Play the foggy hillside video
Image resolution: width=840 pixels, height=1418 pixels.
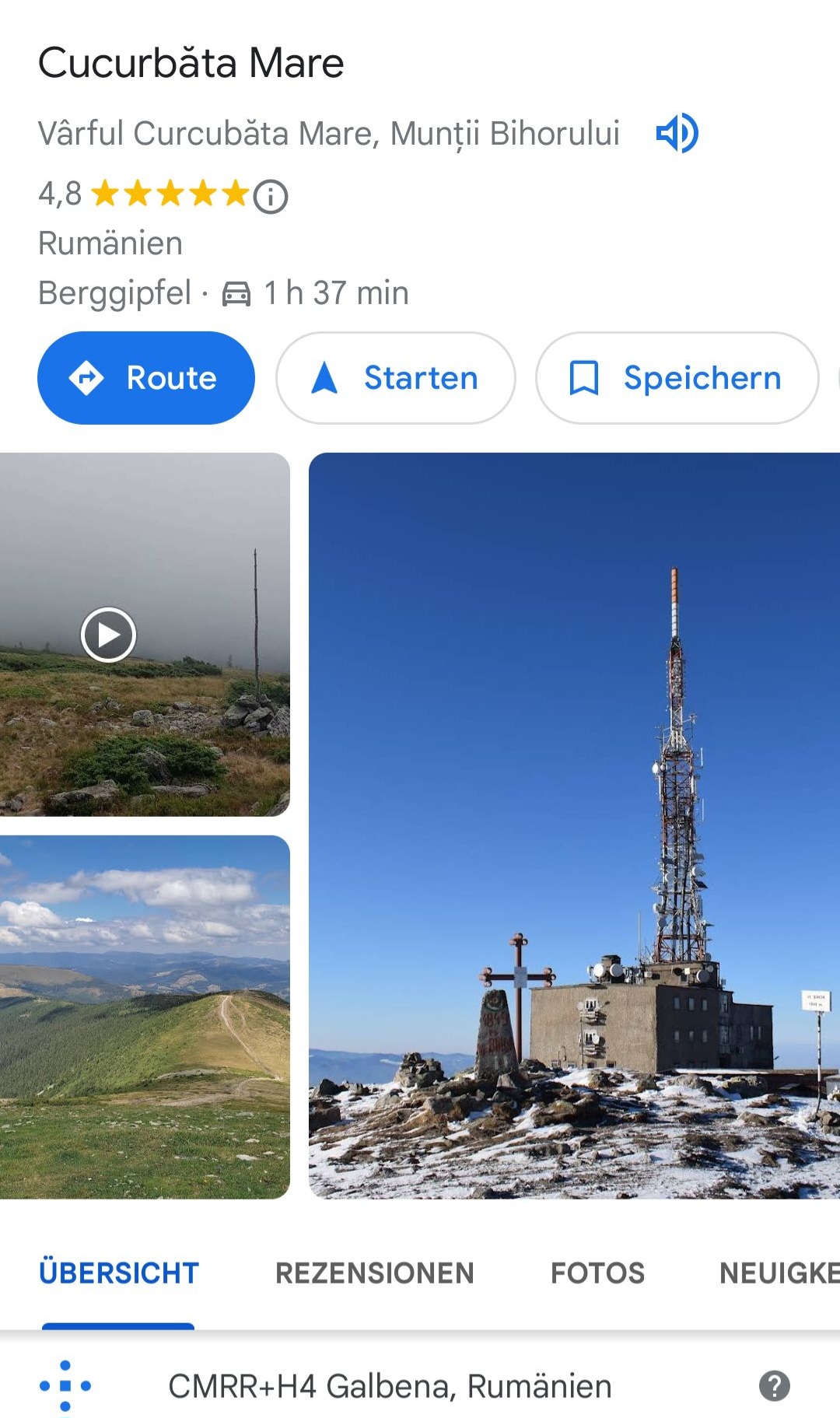[x=109, y=635]
